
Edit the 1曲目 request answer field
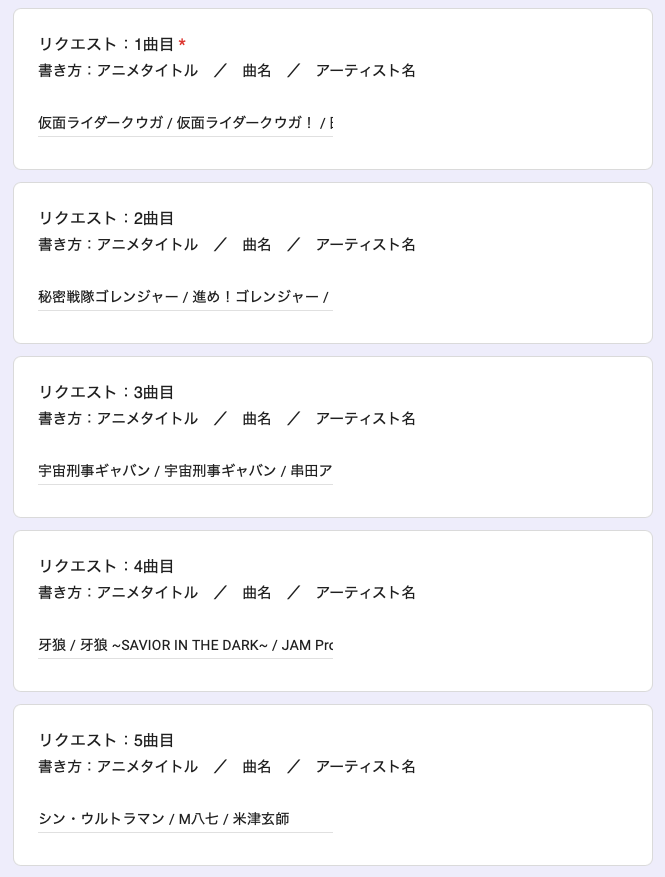coord(185,122)
